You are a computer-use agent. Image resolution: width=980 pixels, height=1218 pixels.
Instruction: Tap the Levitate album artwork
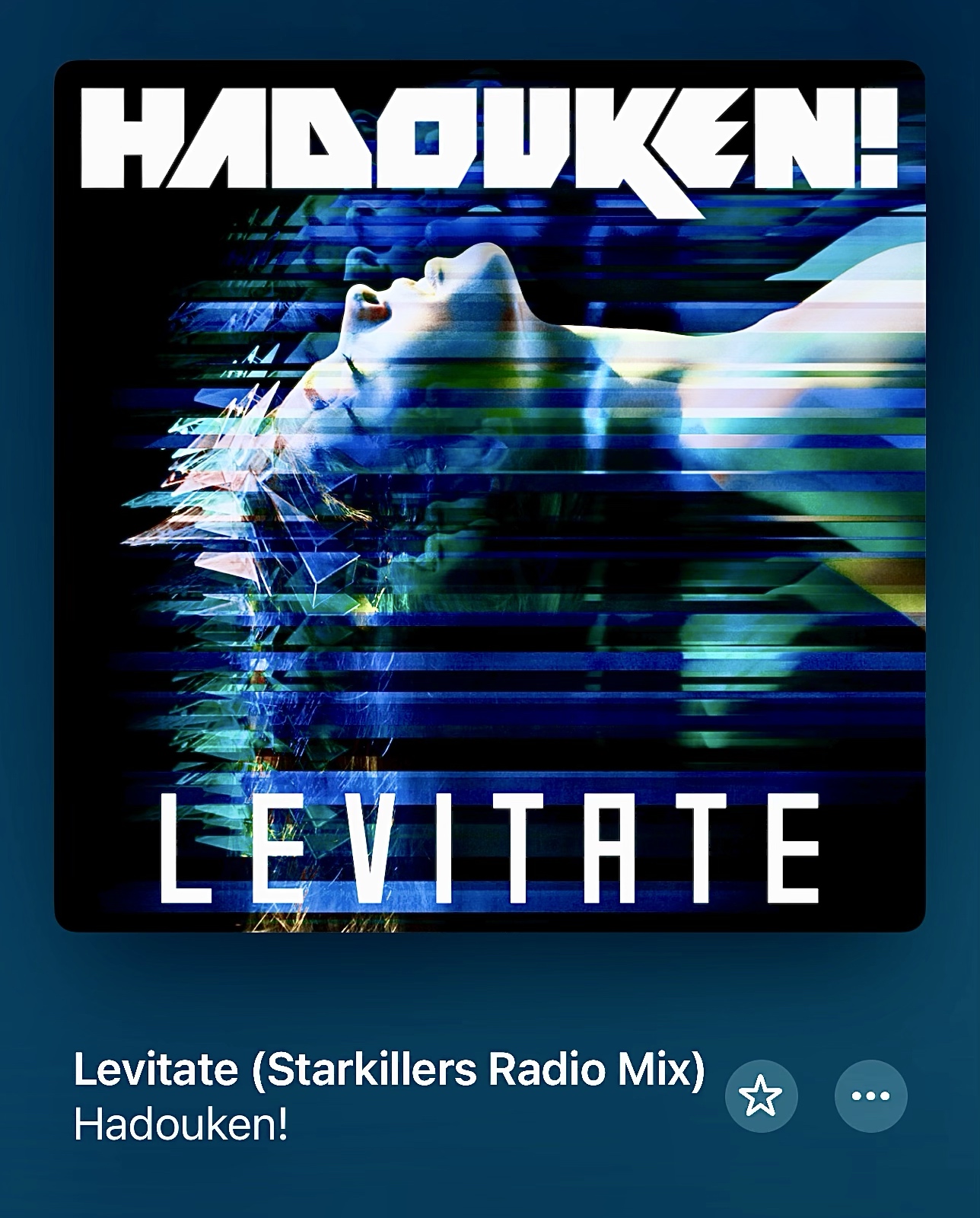click(x=490, y=496)
